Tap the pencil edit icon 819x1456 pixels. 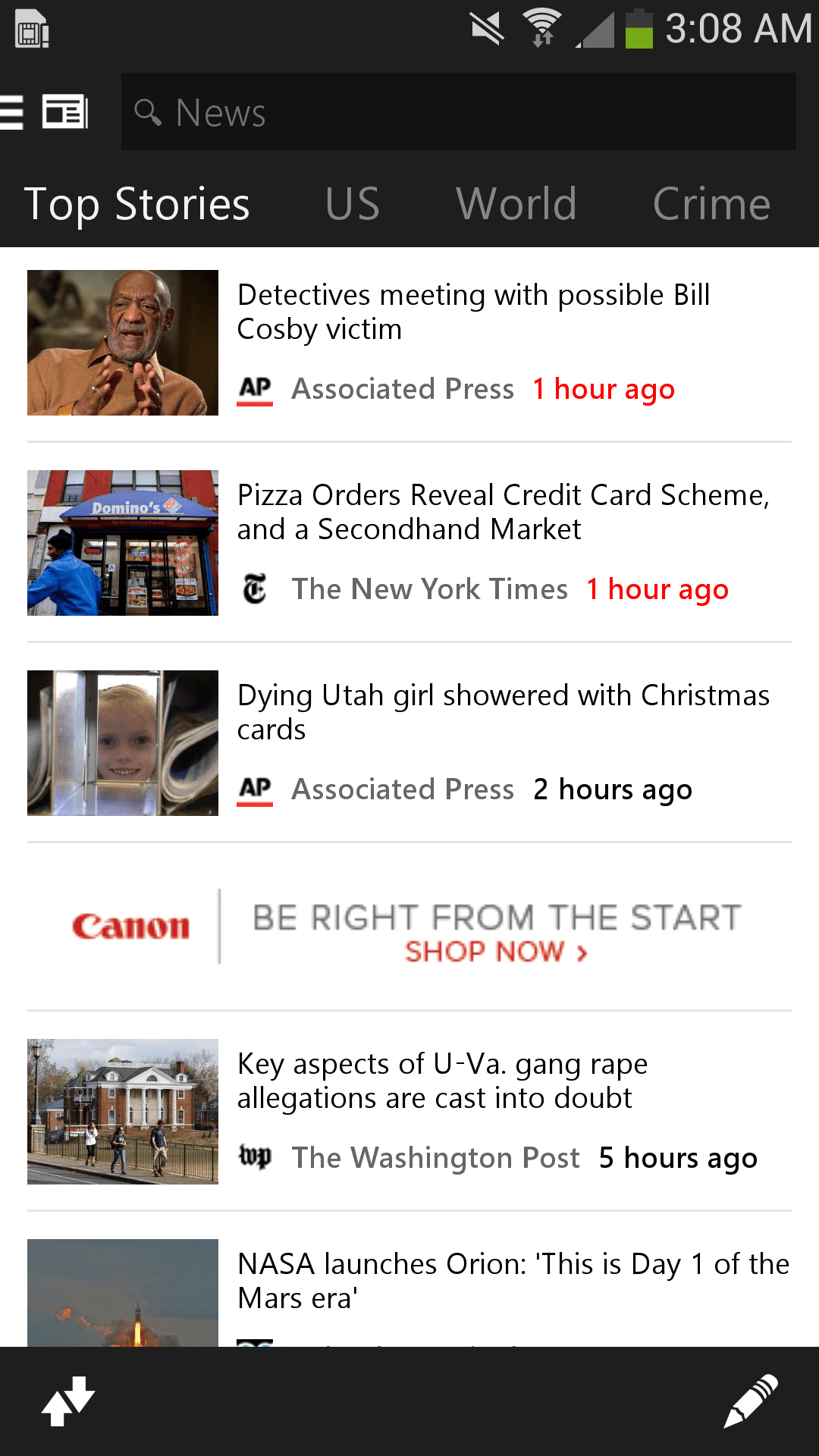[x=751, y=1401]
